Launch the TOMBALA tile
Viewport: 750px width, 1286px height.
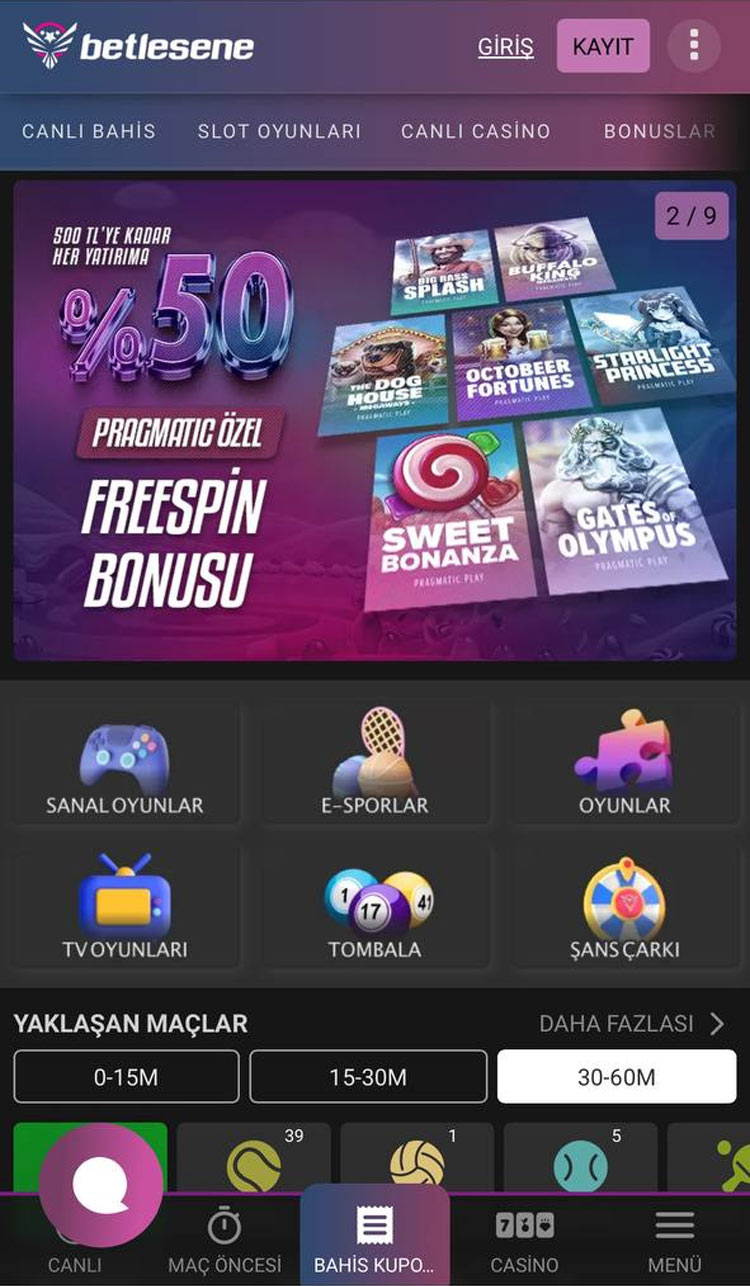click(x=375, y=908)
